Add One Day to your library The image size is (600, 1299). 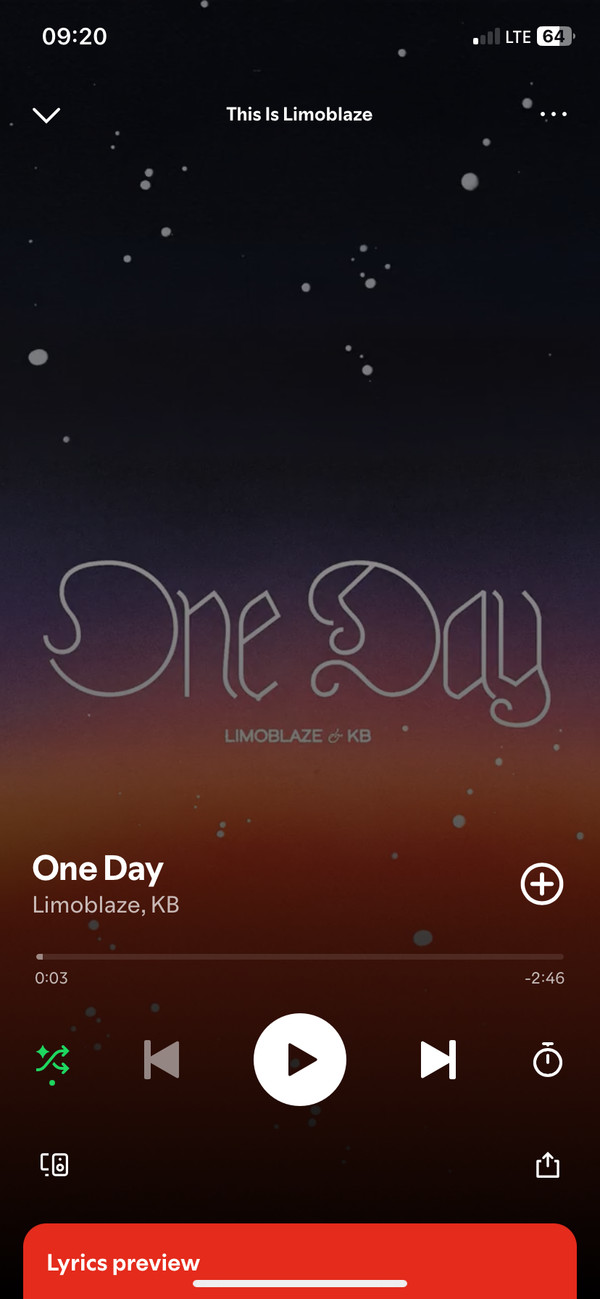coord(542,884)
